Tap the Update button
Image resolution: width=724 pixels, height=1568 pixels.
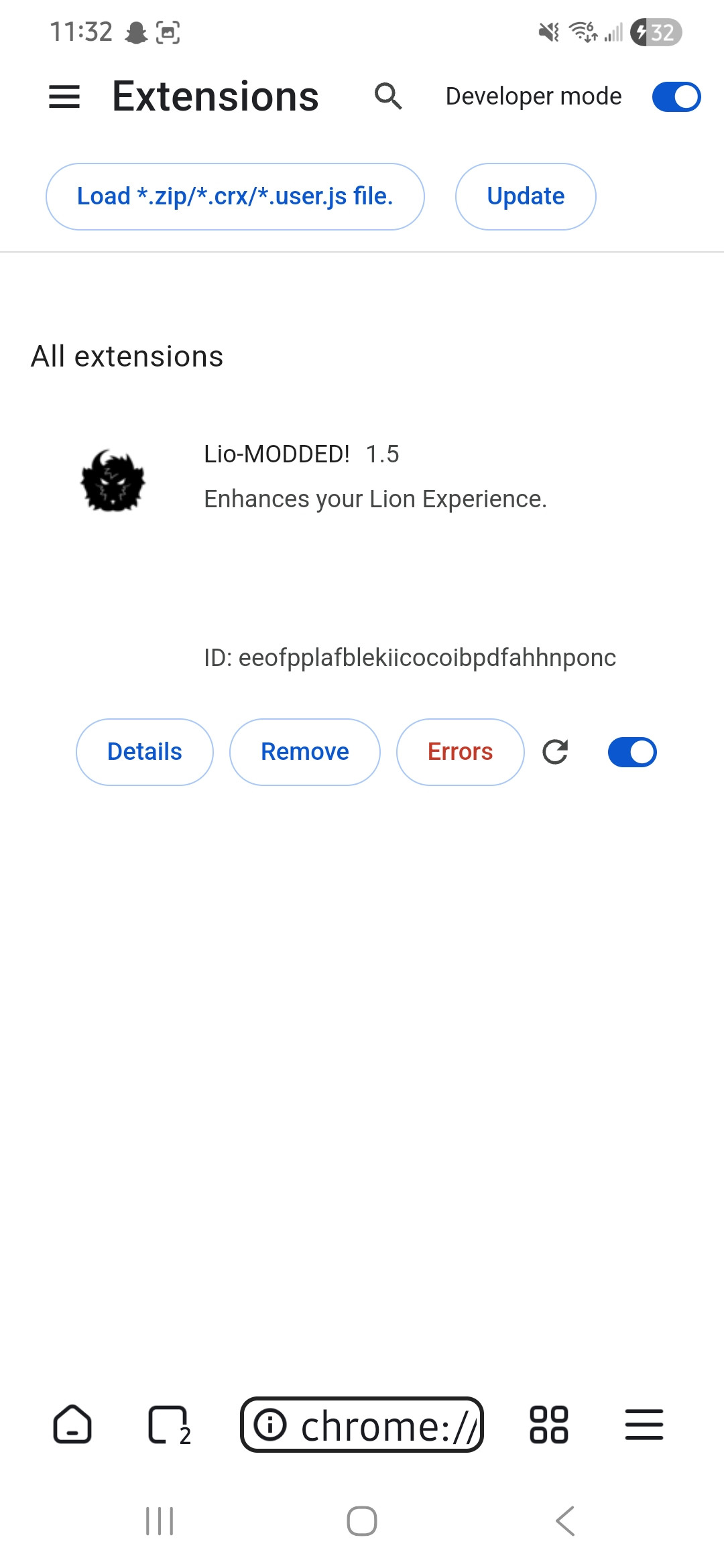[526, 196]
